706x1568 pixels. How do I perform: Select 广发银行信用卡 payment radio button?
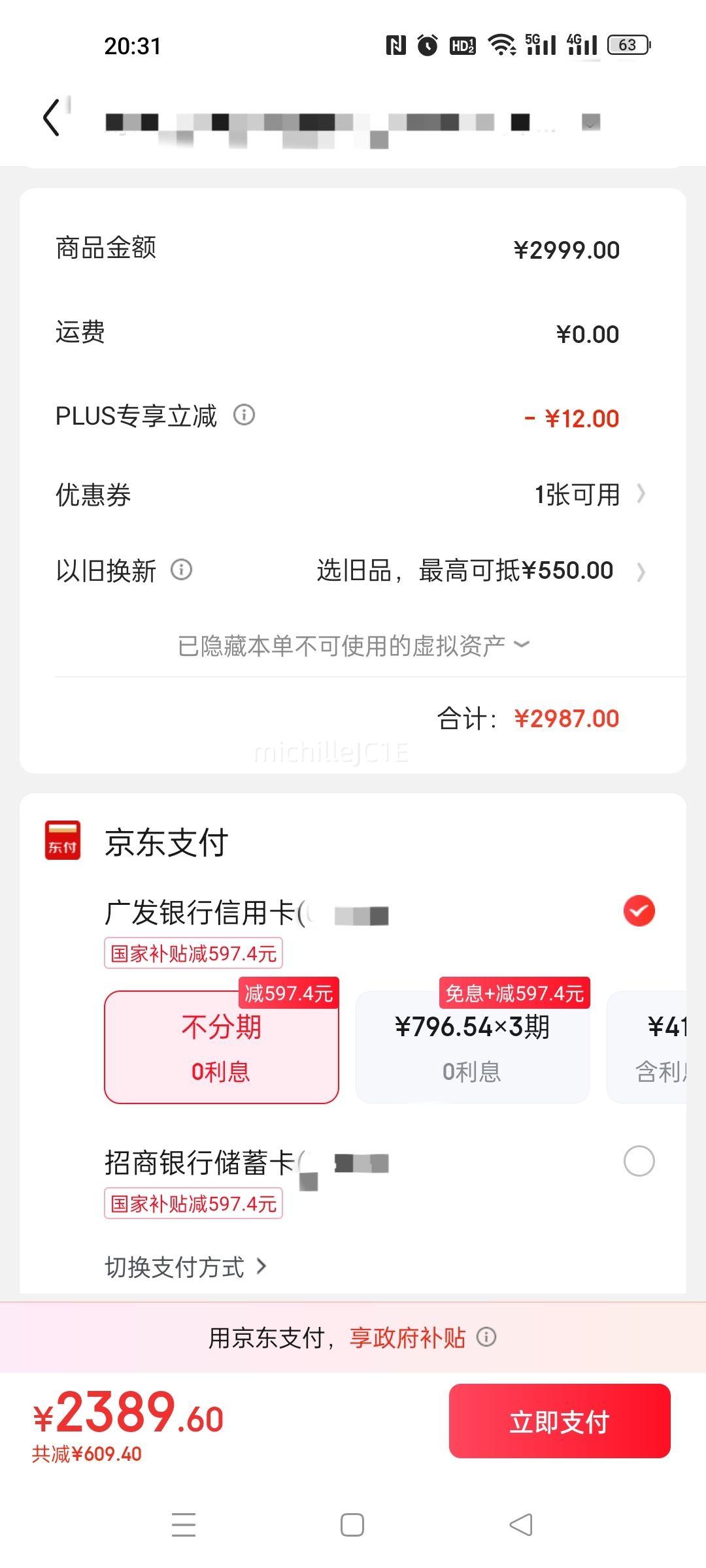click(x=639, y=911)
